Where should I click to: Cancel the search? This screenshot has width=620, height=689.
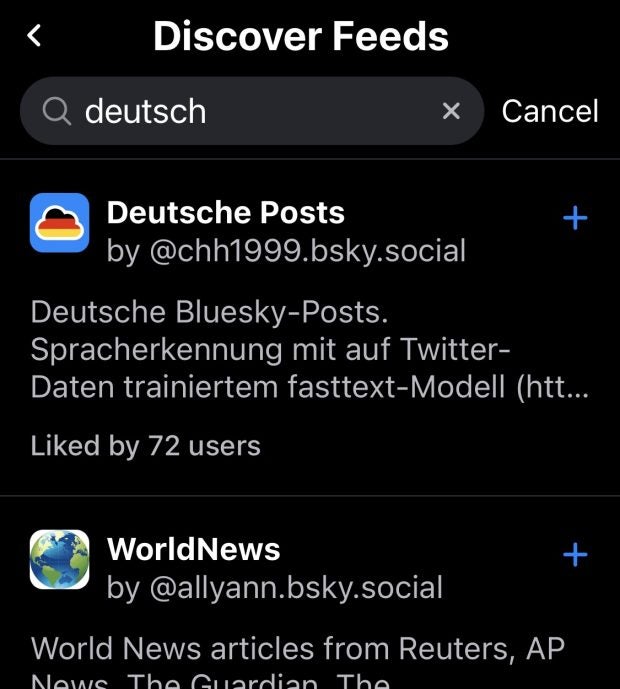549,111
